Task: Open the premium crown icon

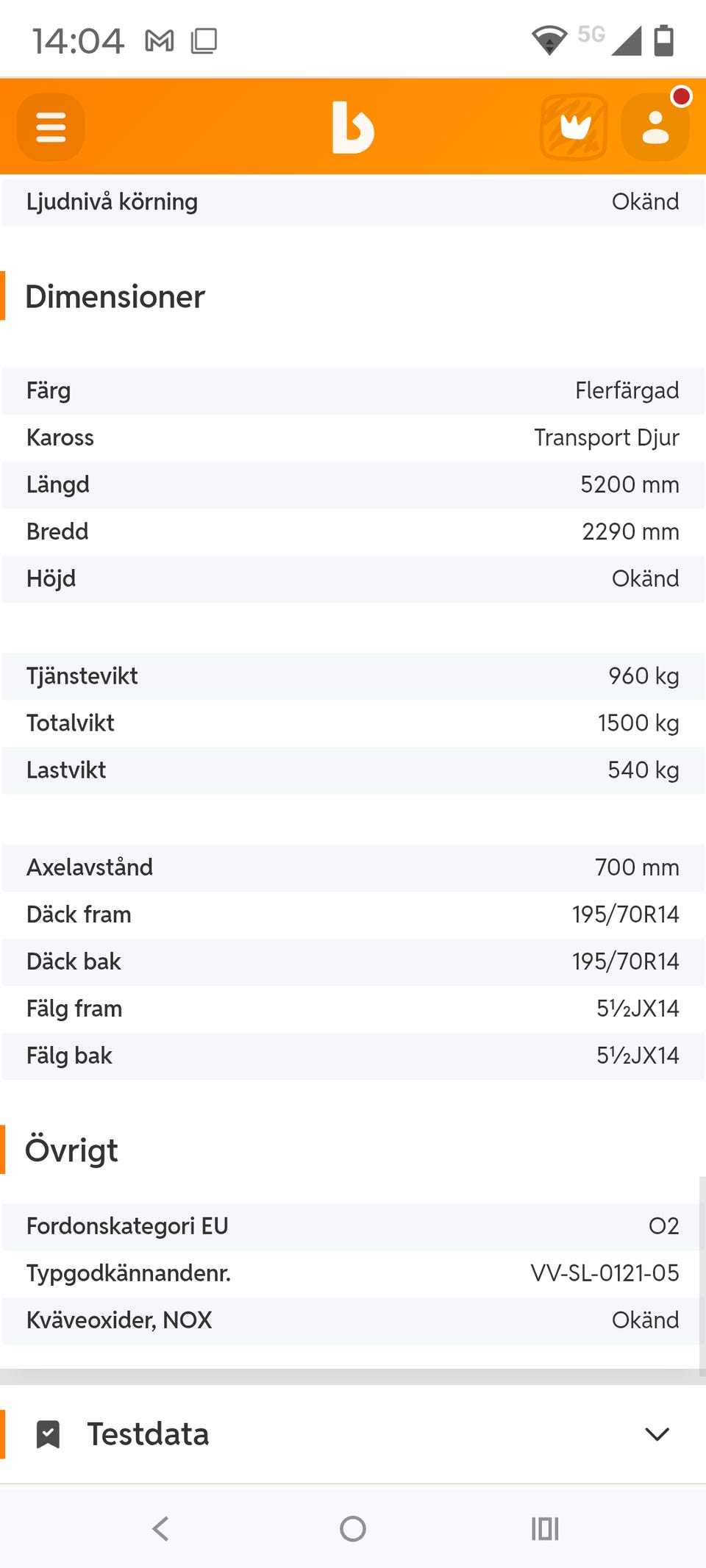Action: [x=574, y=126]
